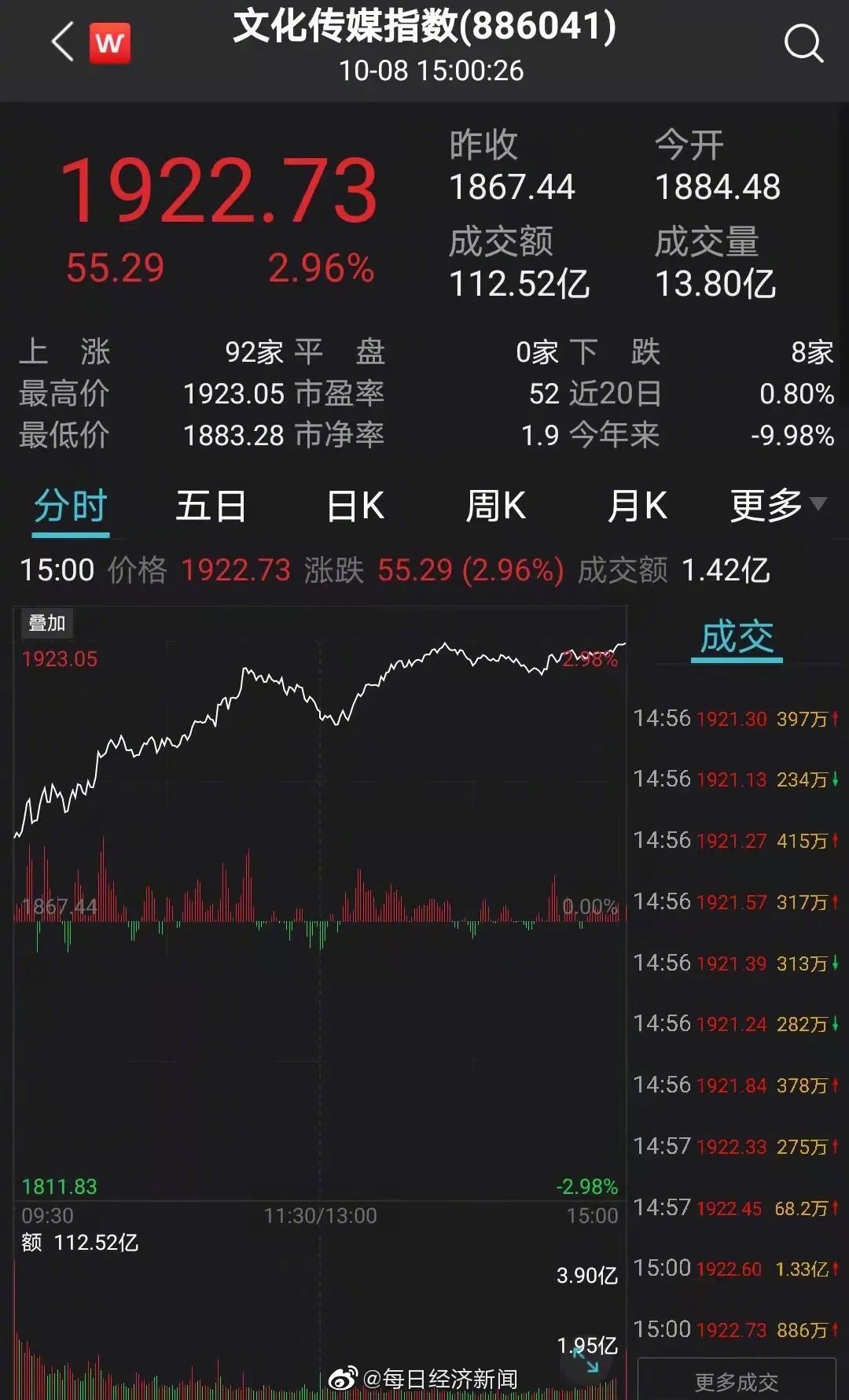Select the 分时 chart tab
Screen dimensions: 849x1400
point(71,506)
